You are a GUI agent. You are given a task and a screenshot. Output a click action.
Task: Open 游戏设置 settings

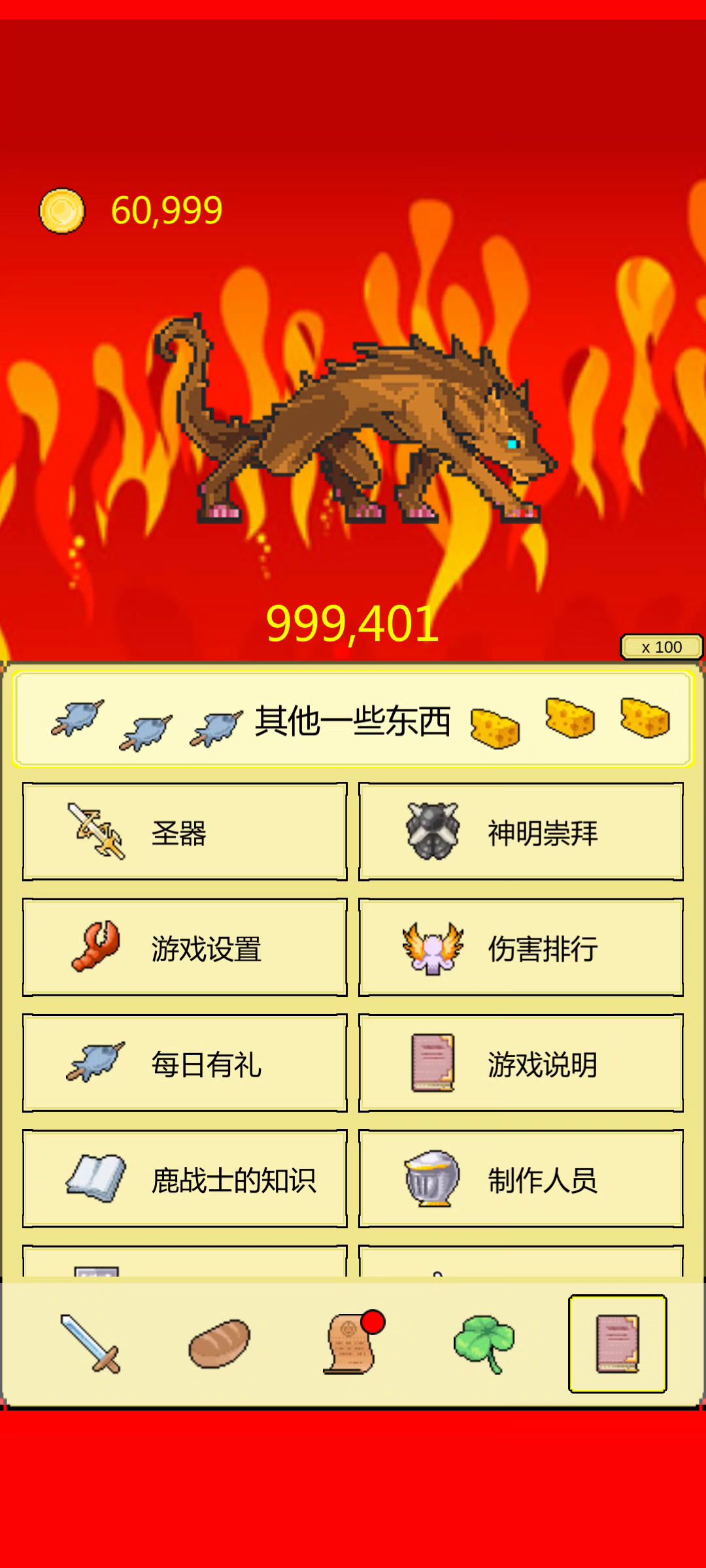pos(185,947)
